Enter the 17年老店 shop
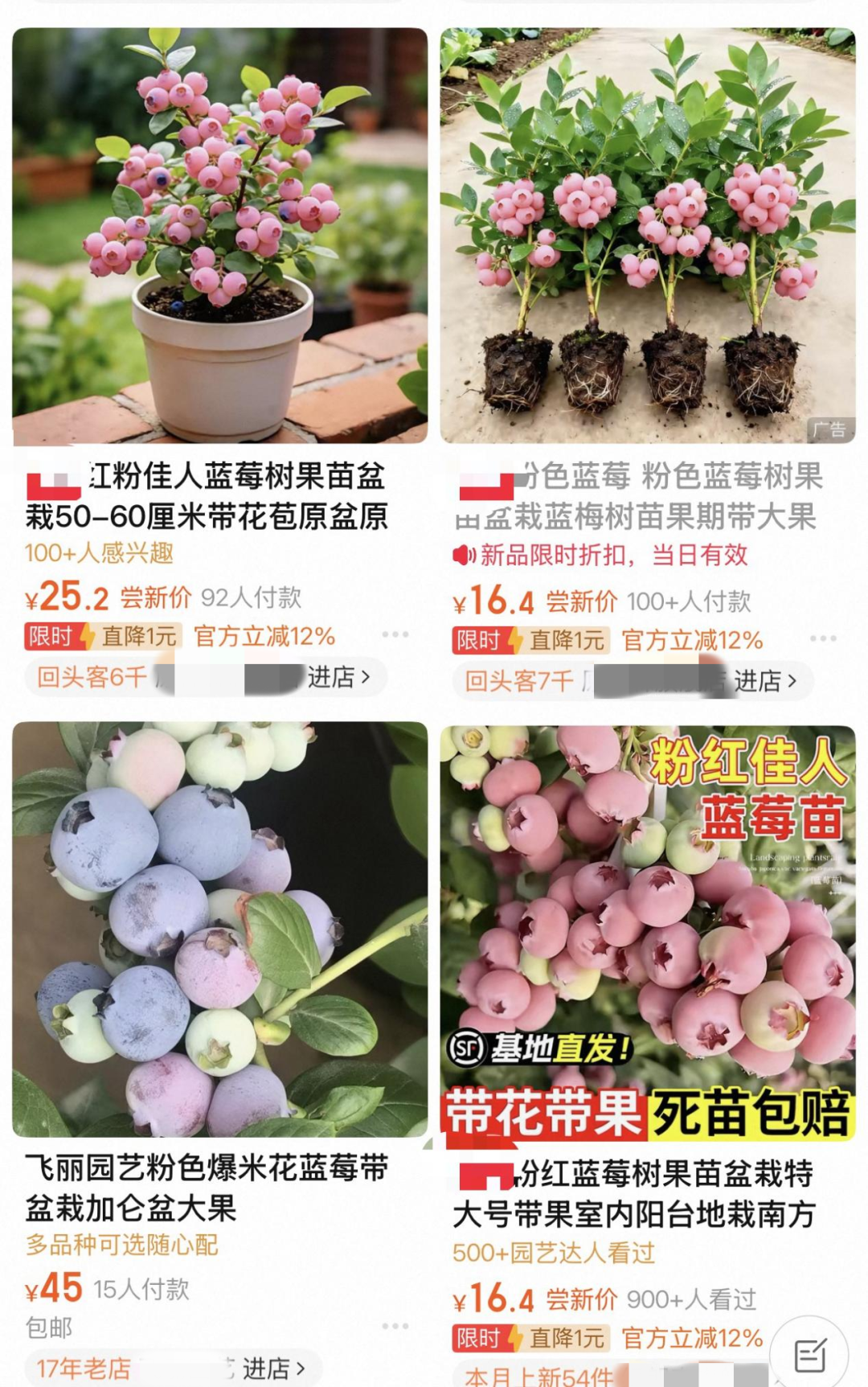Viewport: 868px width, 1387px height. (x=273, y=1368)
